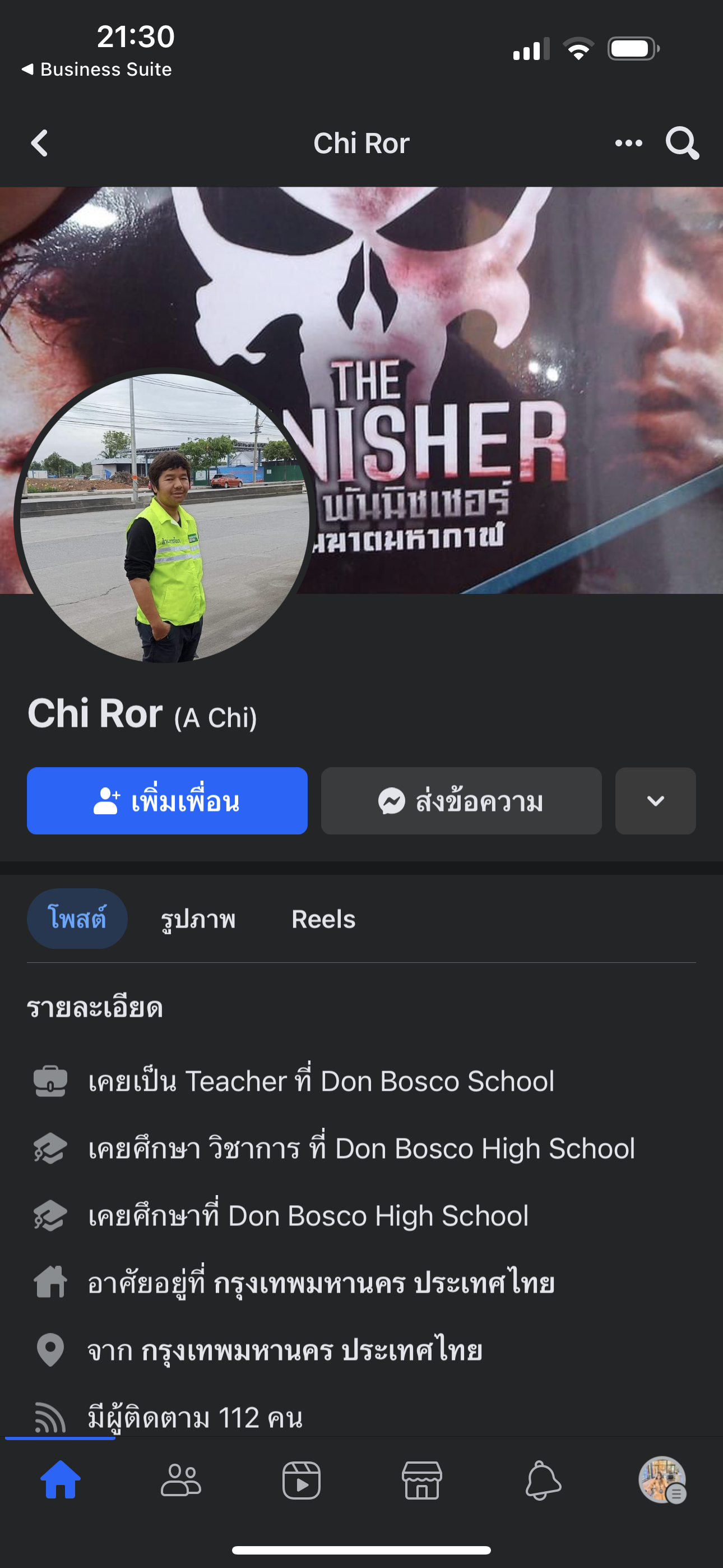This screenshot has width=723, height=1568.
Task: Go back from Chi Ror's profile
Action: tap(40, 144)
